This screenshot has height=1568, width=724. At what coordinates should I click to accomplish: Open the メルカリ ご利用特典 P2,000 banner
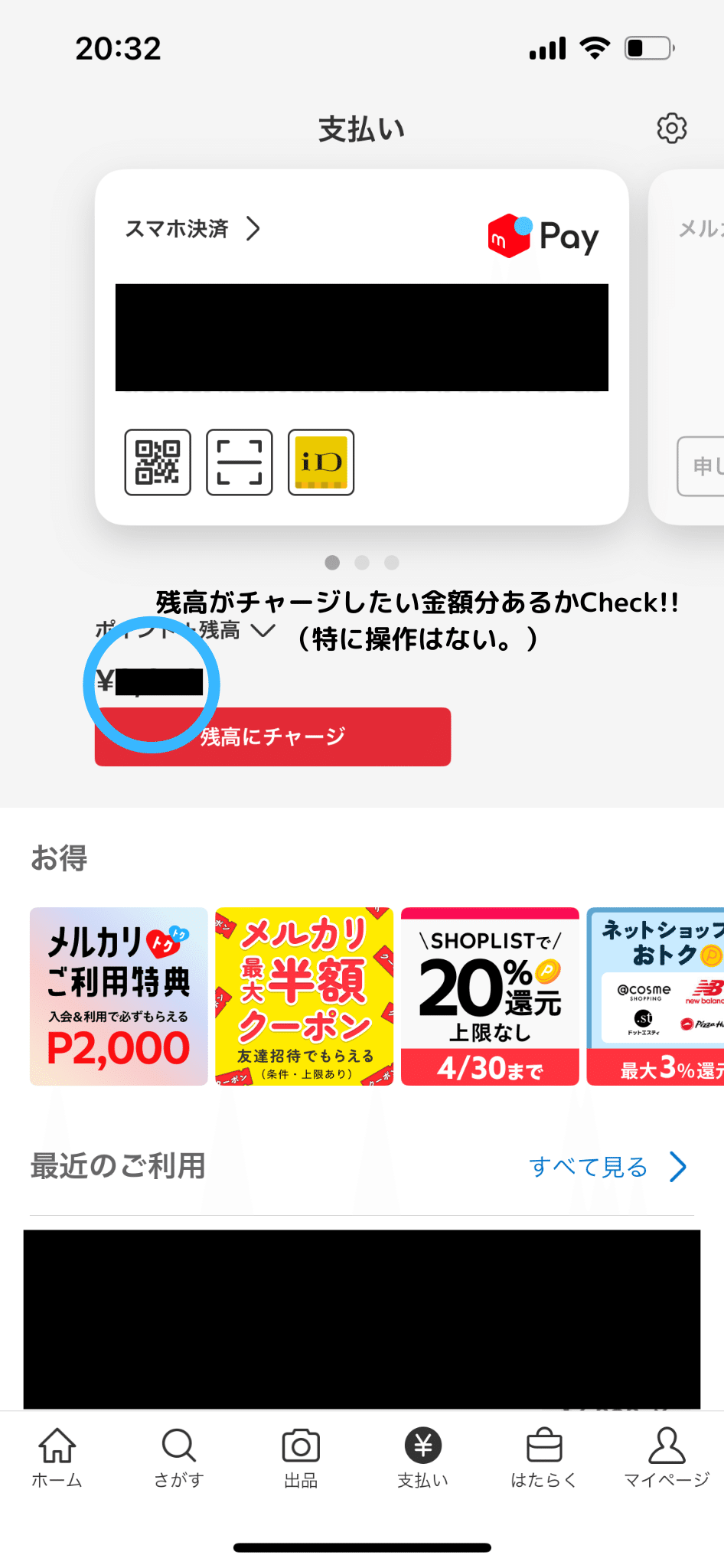(119, 996)
